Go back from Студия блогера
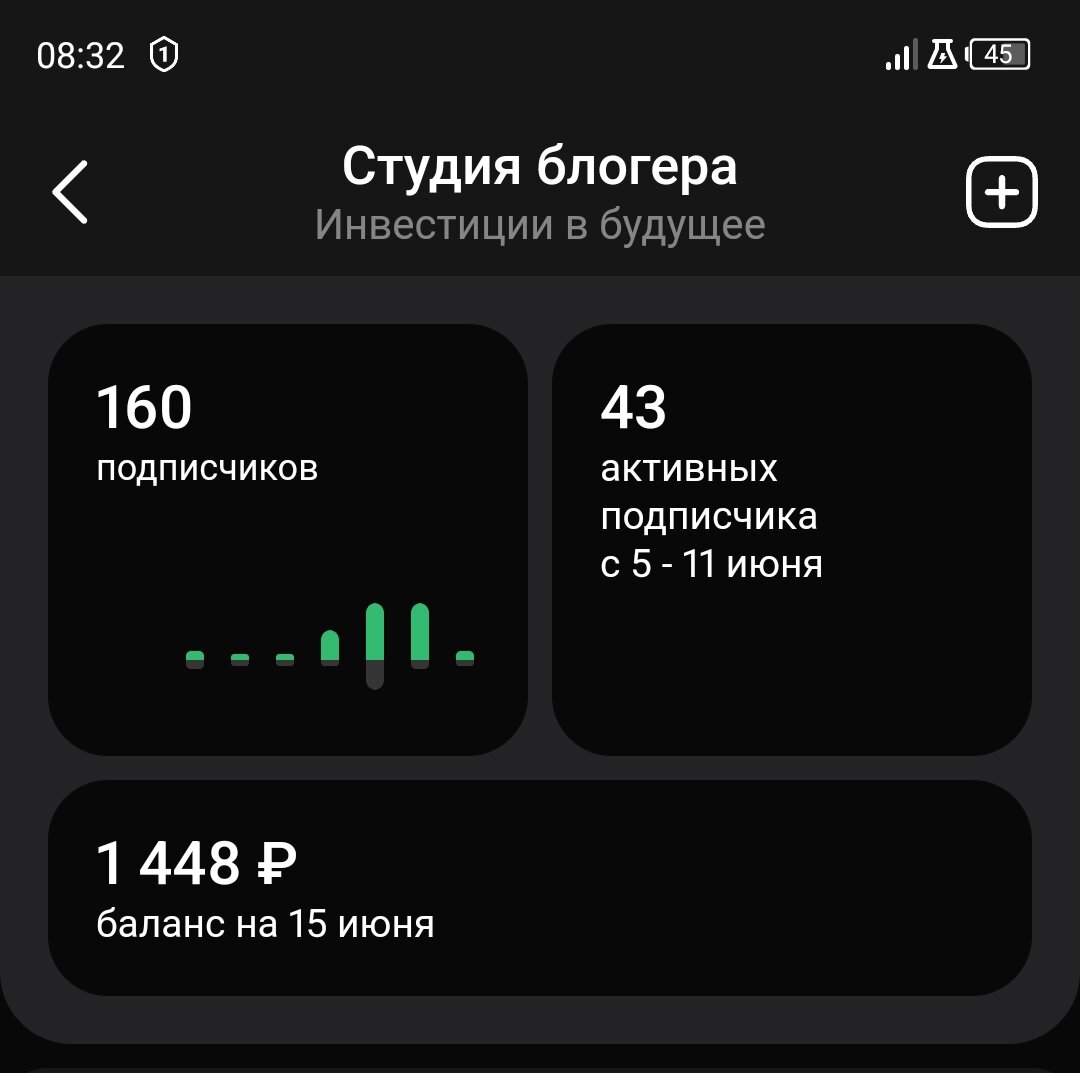Image resolution: width=1080 pixels, height=1073 pixels. [x=70, y=191]
